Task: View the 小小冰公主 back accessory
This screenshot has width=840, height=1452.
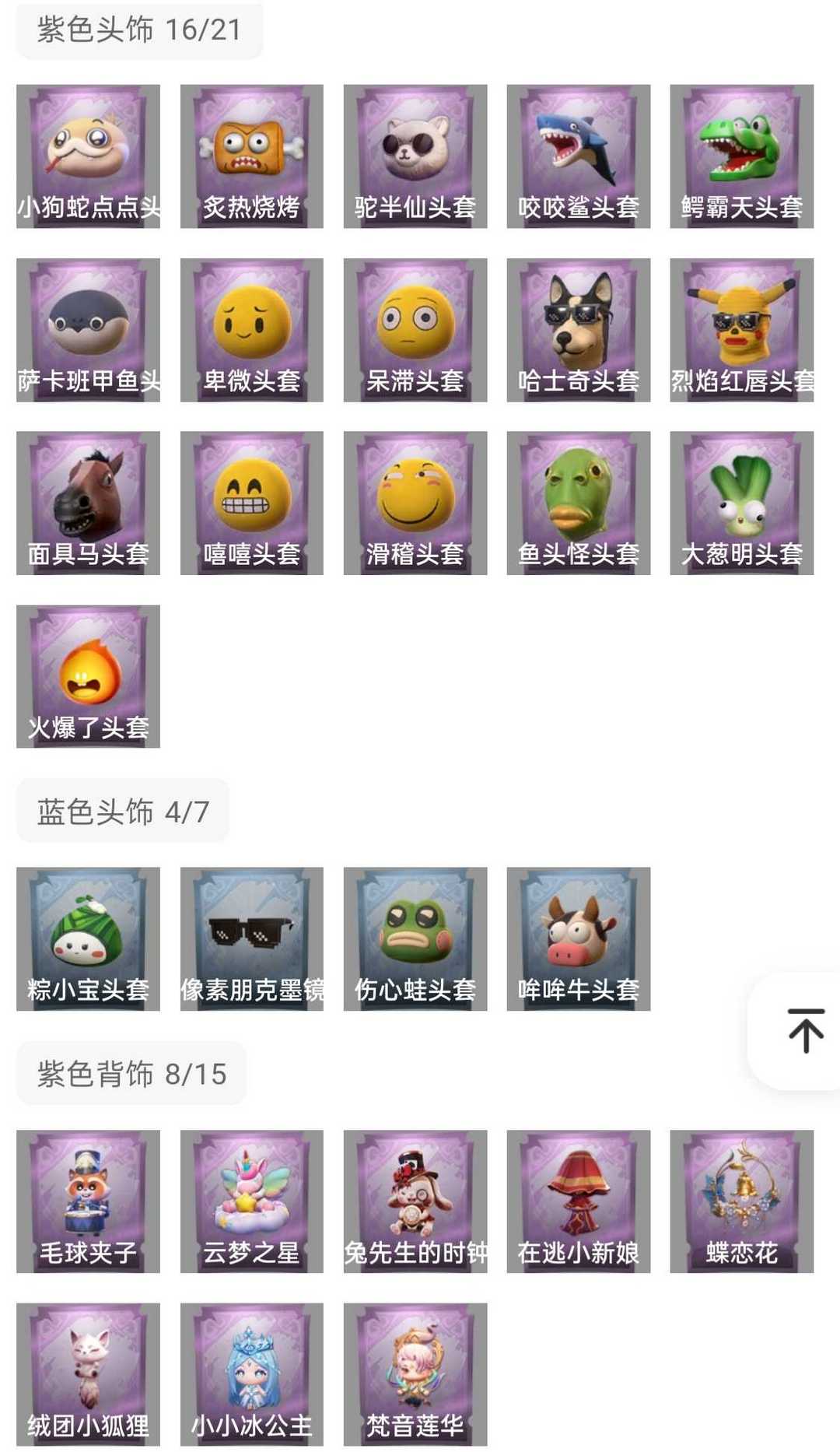Action: coord(251,1374)
